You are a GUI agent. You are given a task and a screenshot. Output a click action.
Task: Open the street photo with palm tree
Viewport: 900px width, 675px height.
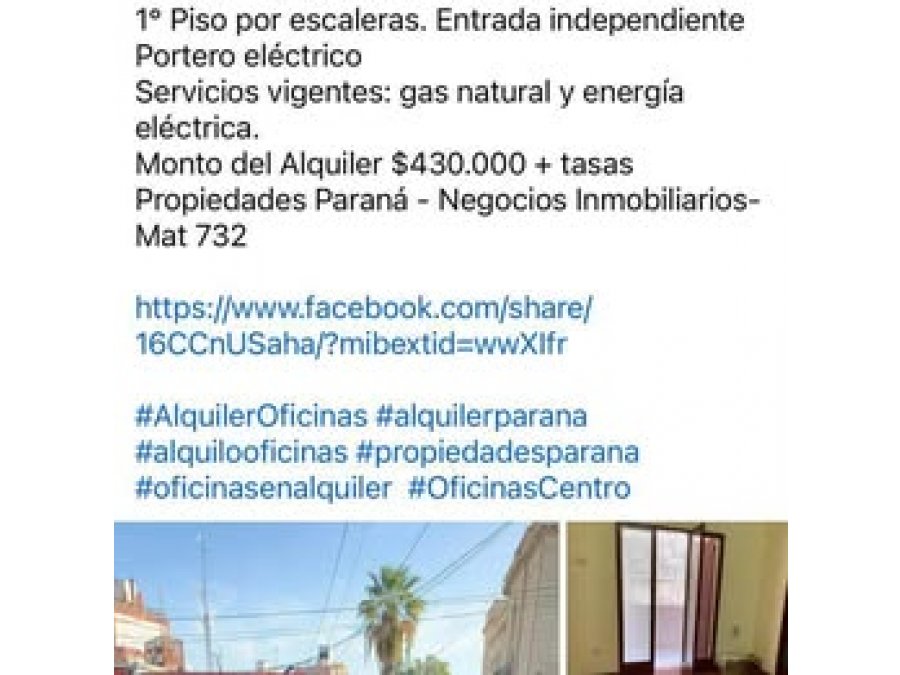coord(336,598)
